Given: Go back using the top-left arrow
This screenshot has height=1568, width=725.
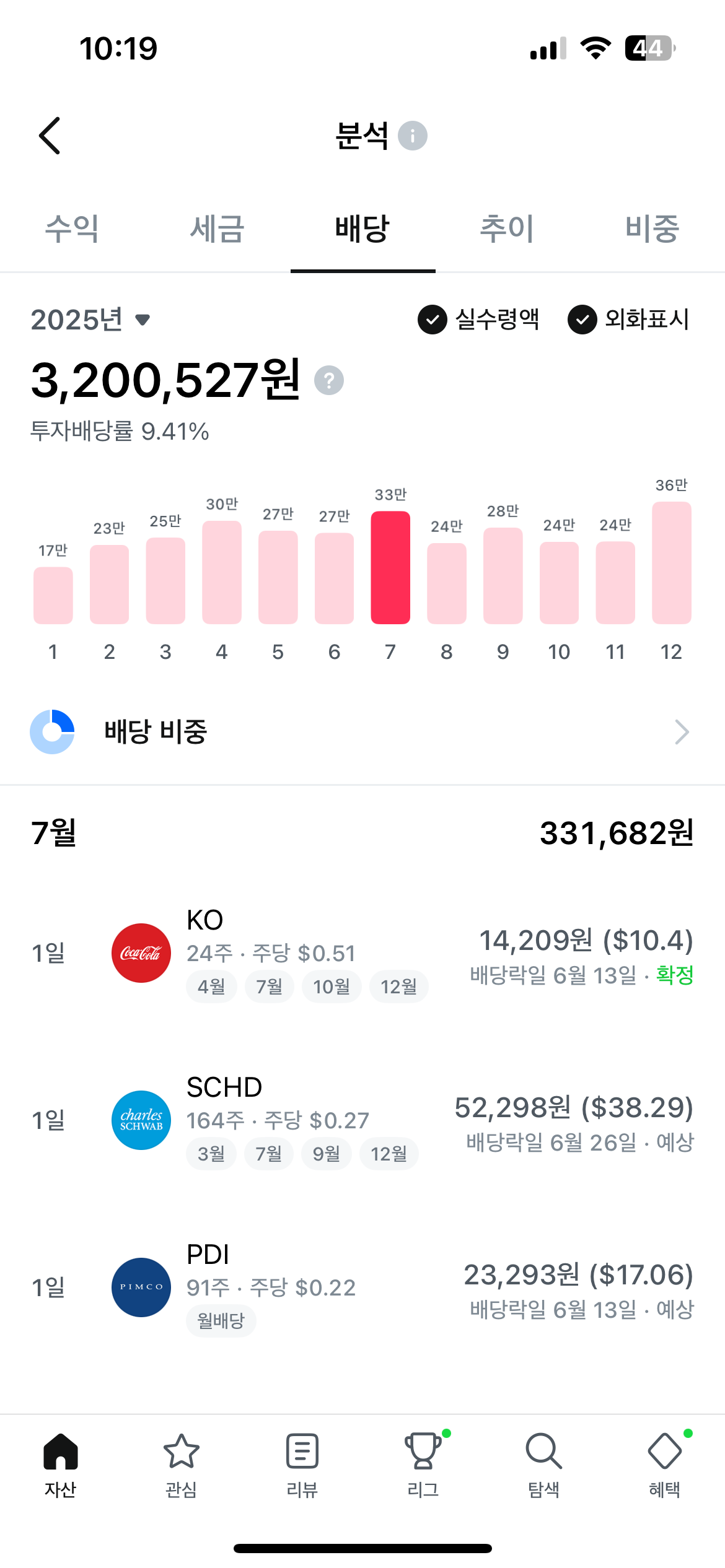Looking at the screenshot, I should pos(50,136).
